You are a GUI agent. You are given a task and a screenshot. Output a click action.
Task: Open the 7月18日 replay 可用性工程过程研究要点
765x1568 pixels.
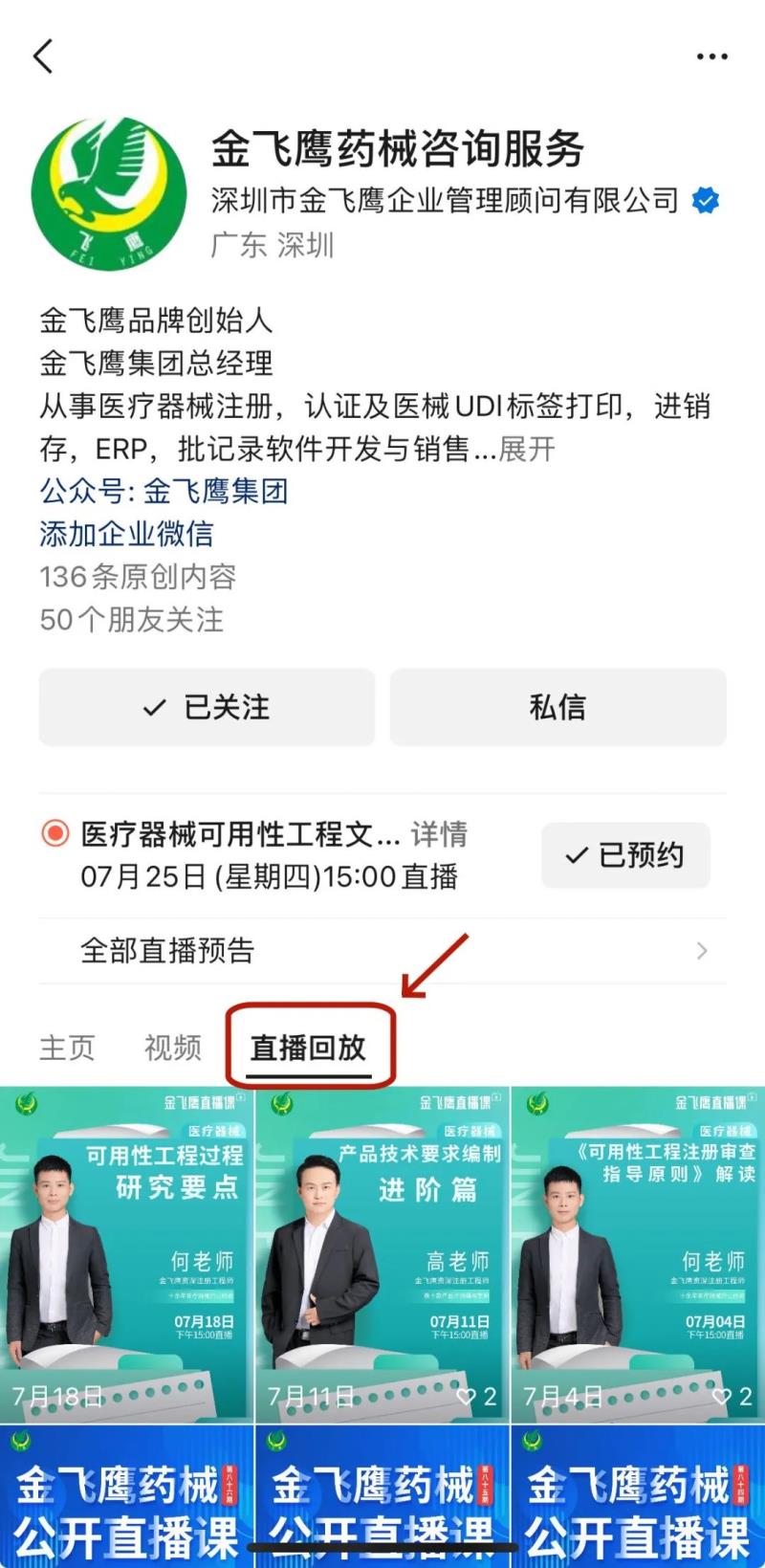(x=126, y=1253)
